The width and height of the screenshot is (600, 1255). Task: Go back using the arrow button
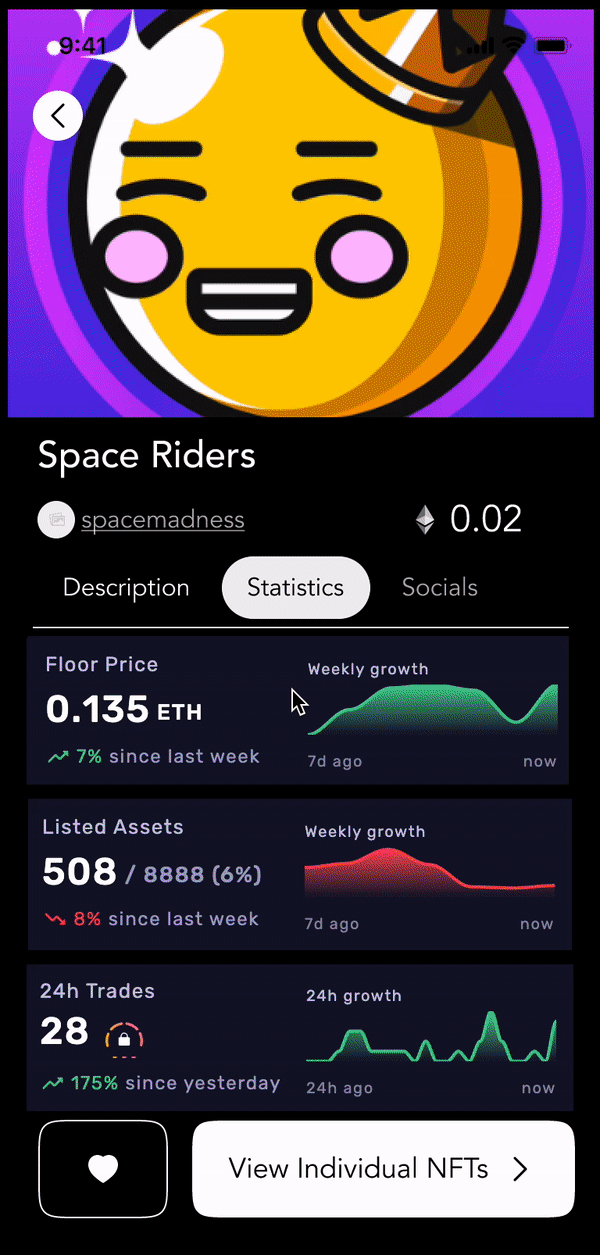[x=58, y=116]
